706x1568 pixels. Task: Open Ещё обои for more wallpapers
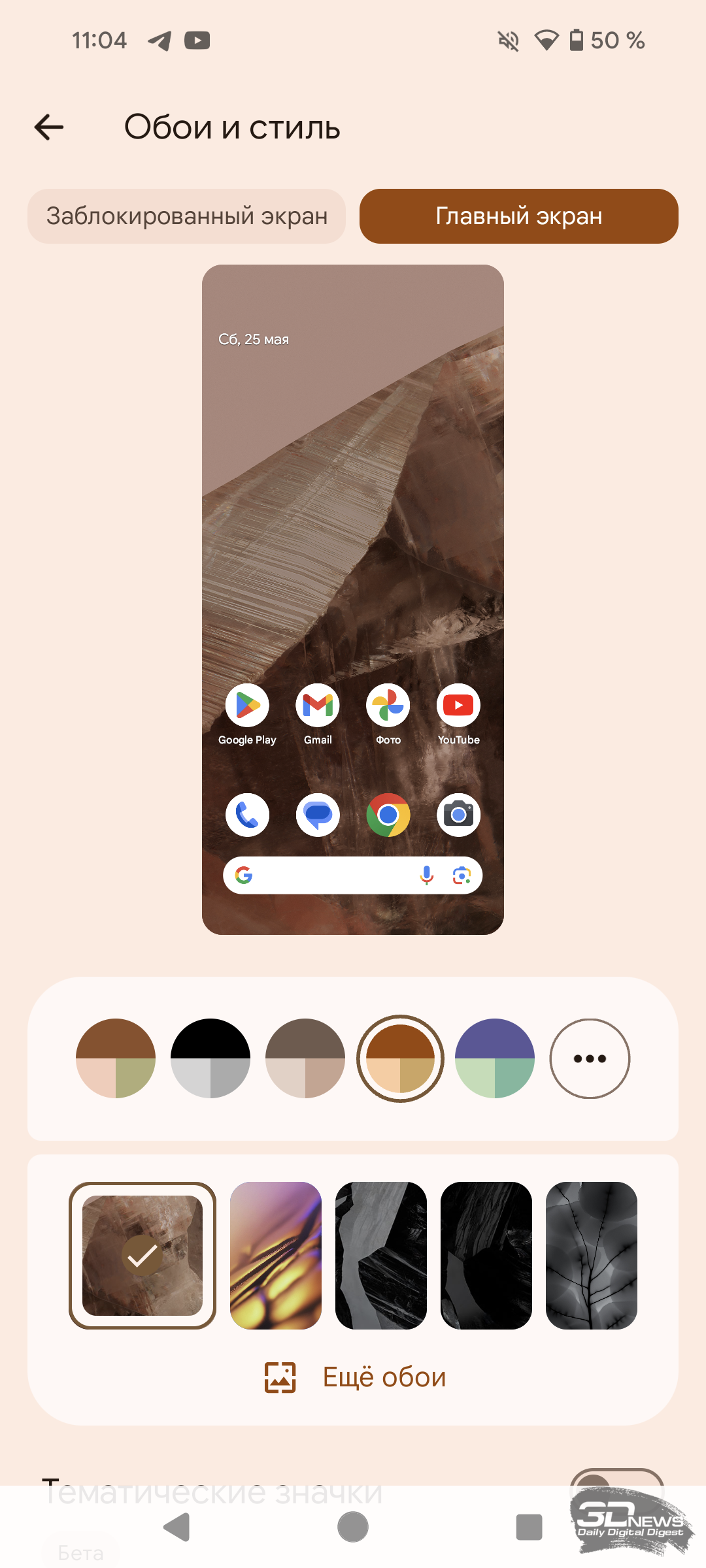[355, 1377]
